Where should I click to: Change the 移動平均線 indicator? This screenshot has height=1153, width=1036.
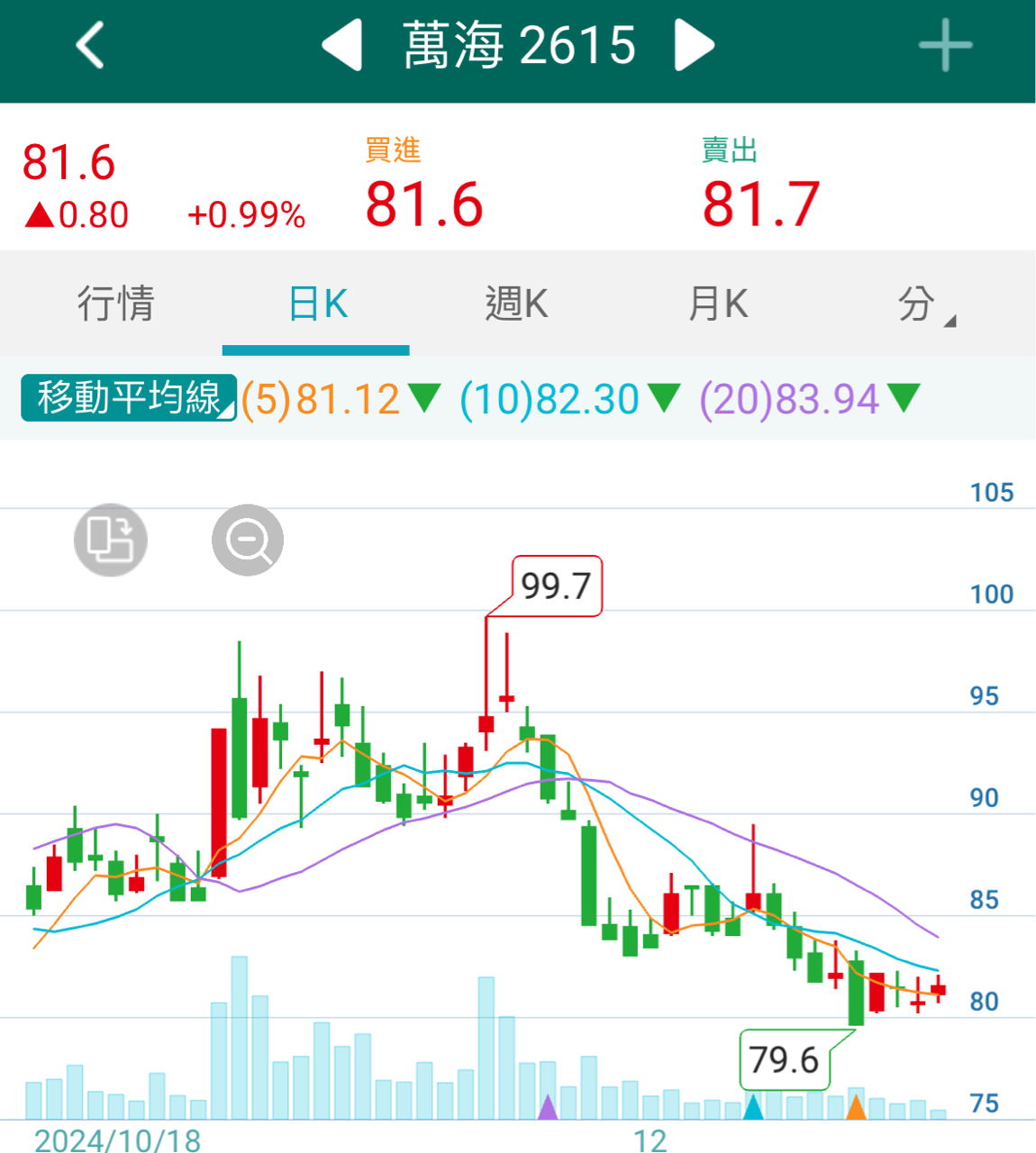tap(128, 398)
